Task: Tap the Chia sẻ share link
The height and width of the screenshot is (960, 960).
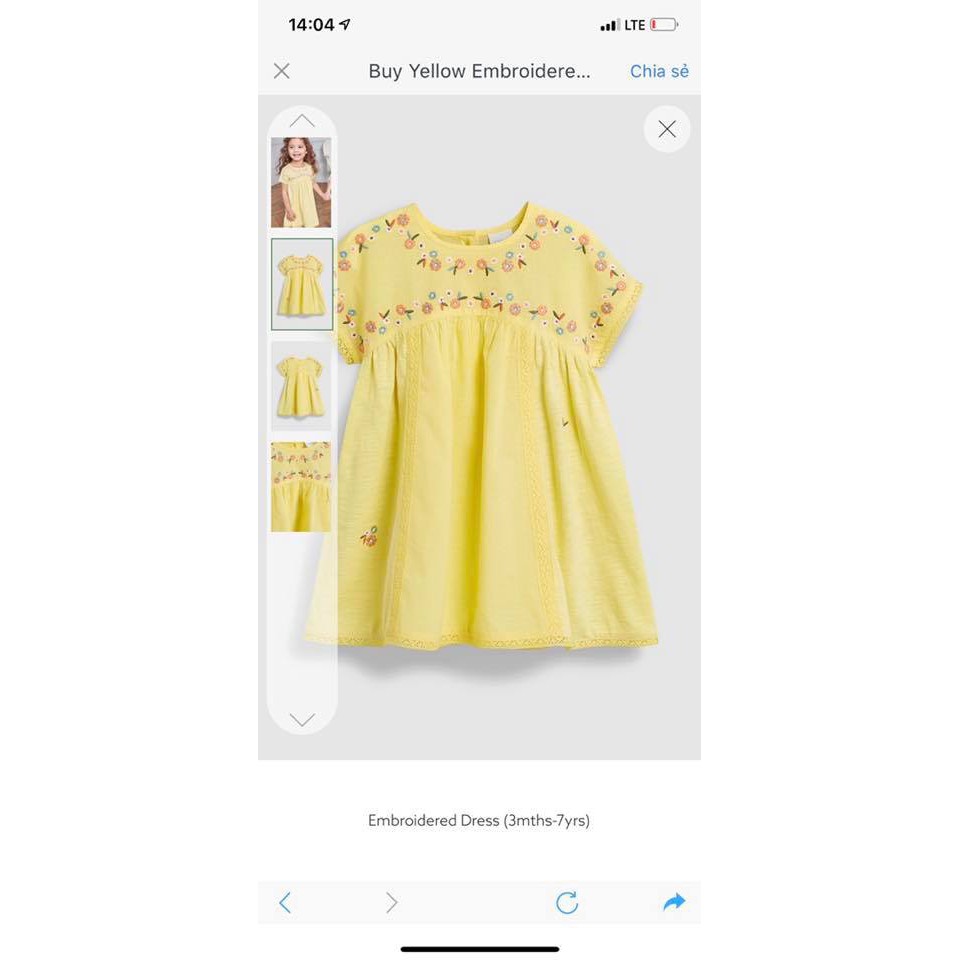Action: [659, 71]
